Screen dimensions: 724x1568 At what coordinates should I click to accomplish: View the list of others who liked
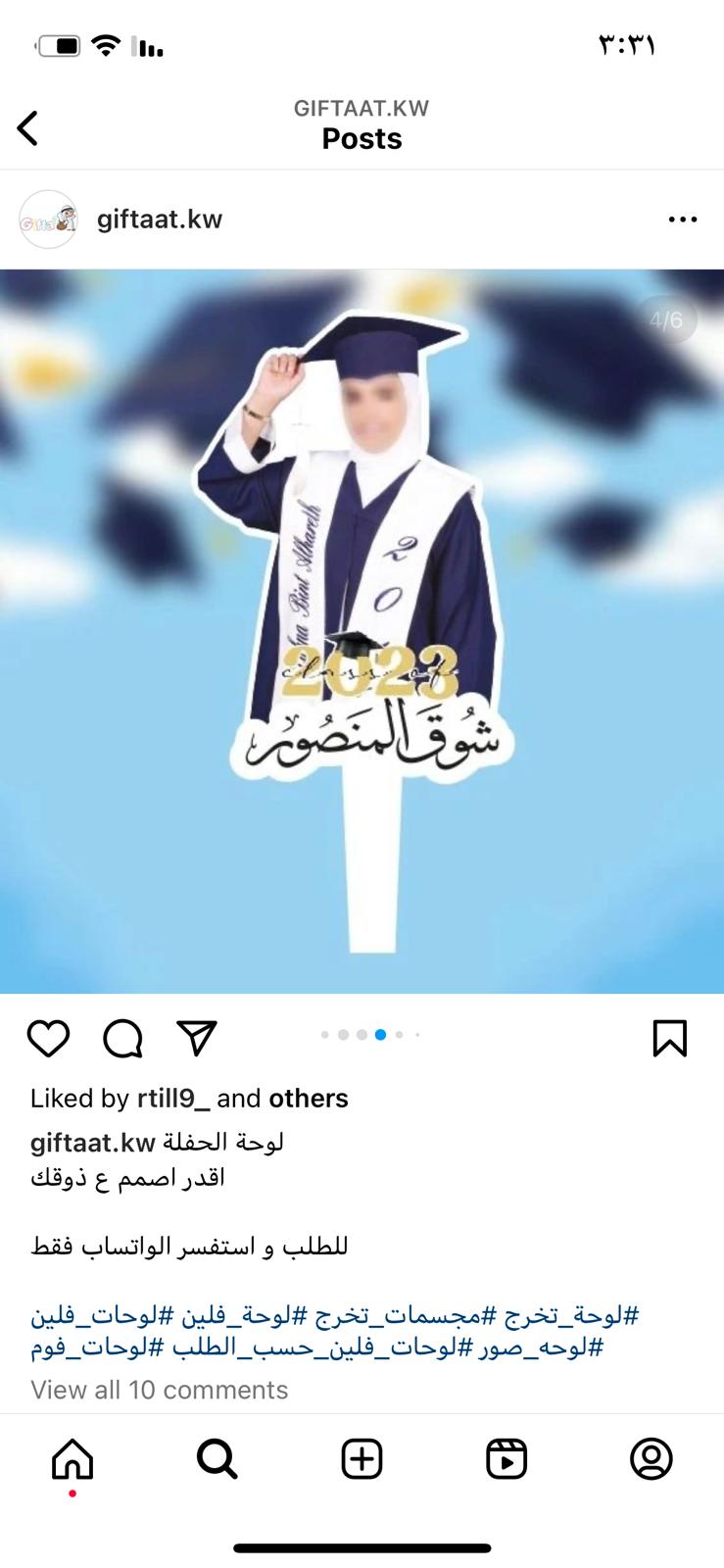pos(309,1099)
